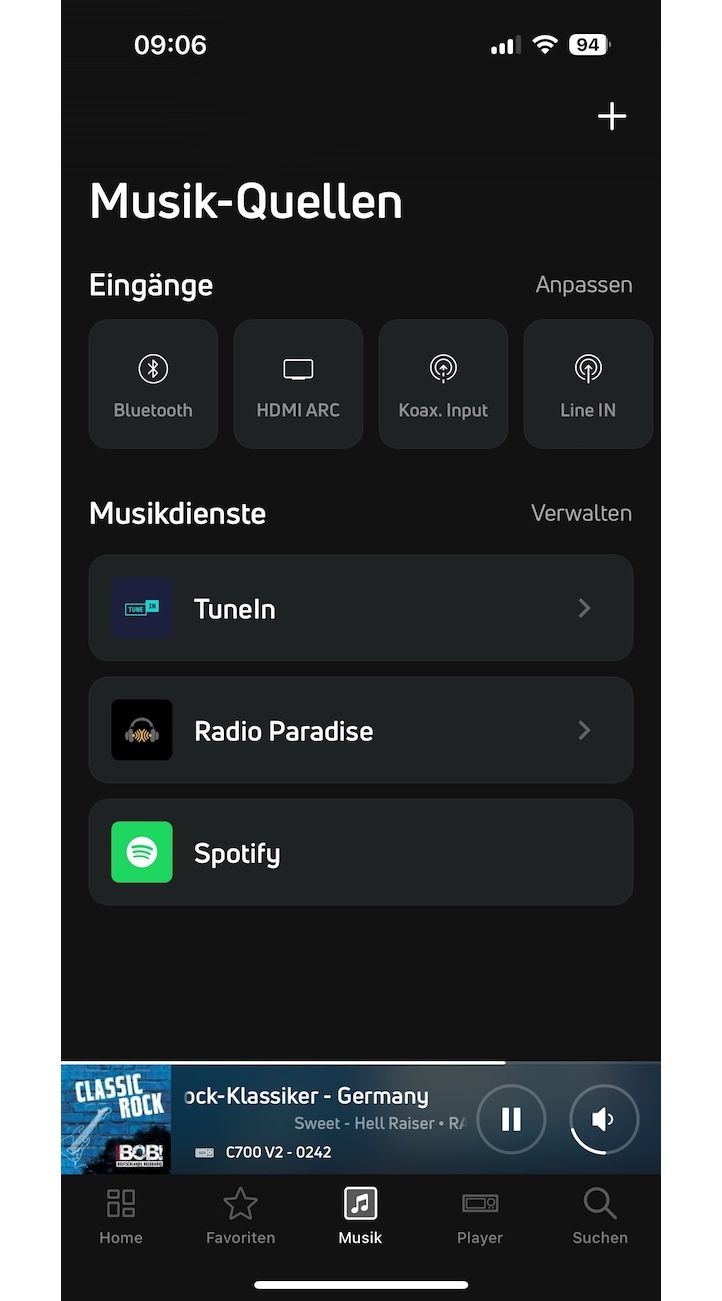Choose the HDMI ARC input
The width and height of the screenshot is (722, 1301).
click(298, 384)
